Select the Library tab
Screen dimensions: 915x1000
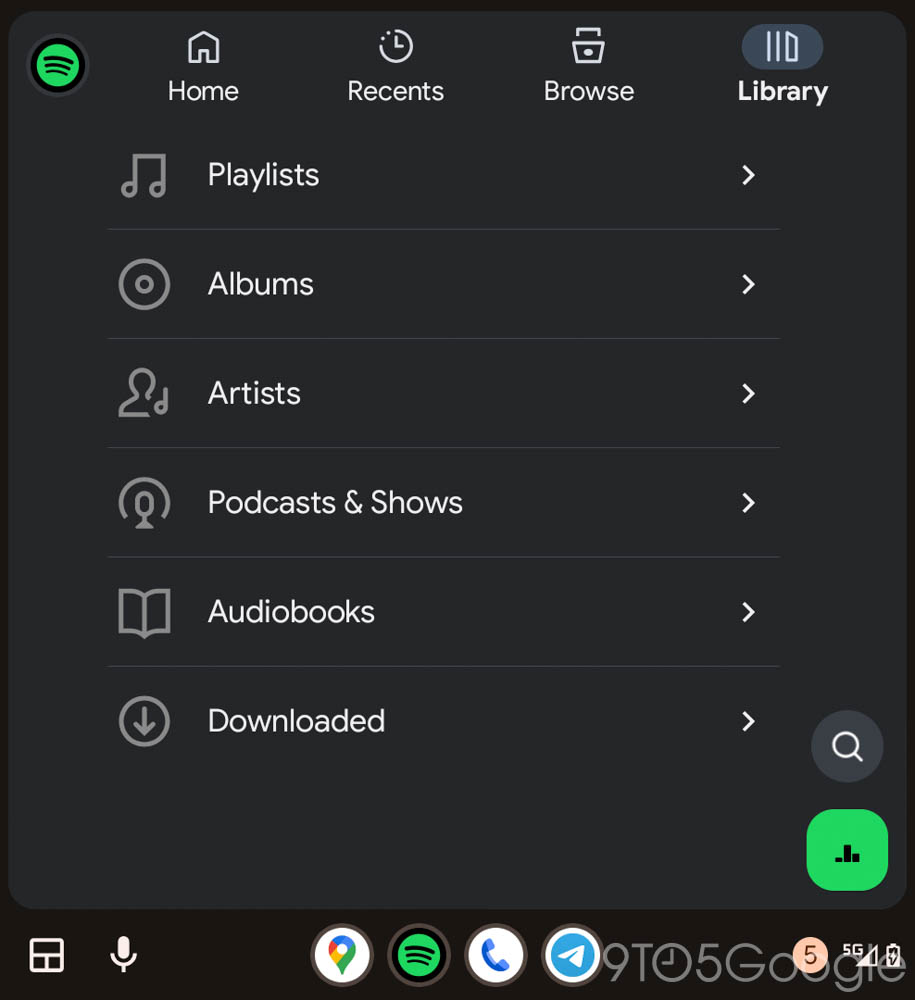[782, 67]
